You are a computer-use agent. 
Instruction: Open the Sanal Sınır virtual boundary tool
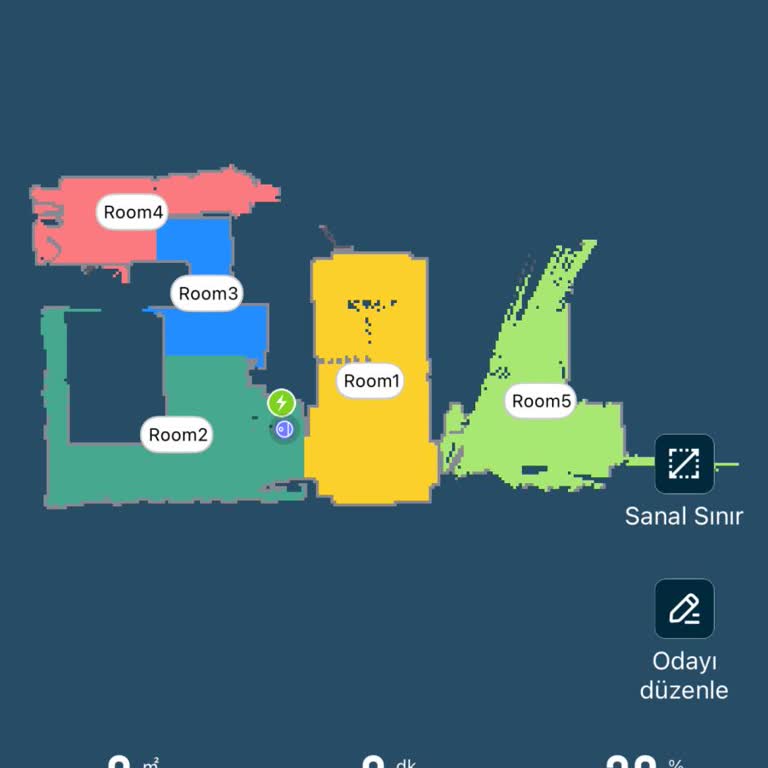[684, 464]
